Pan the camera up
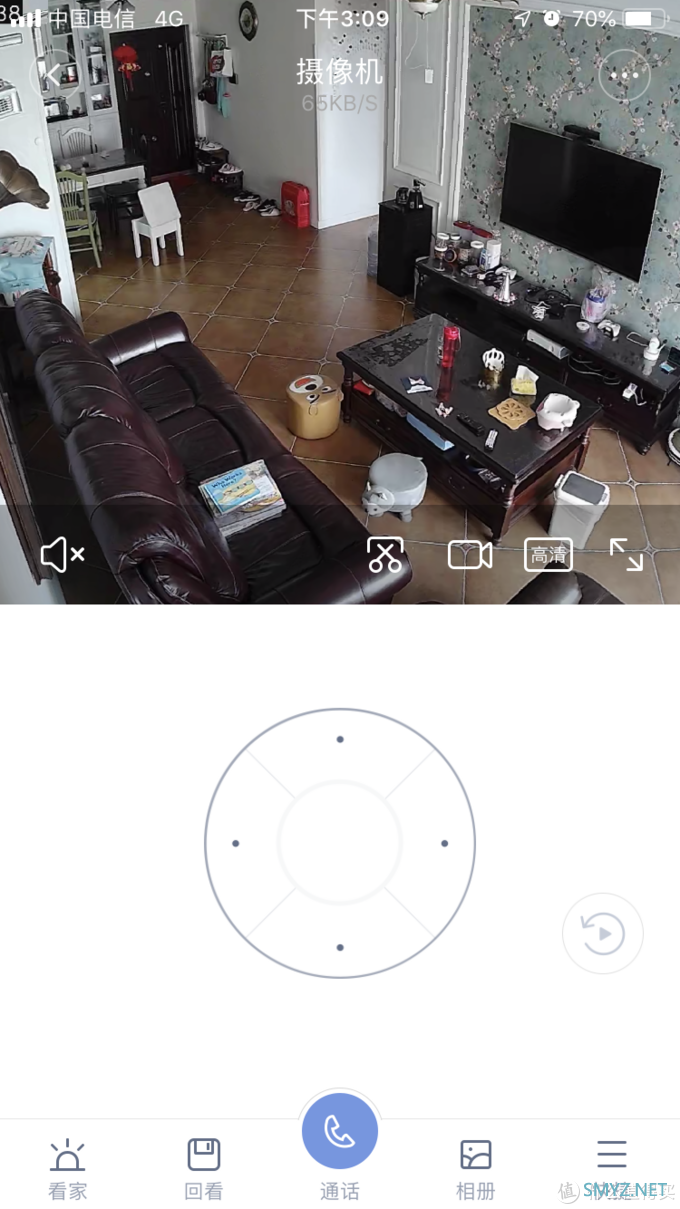Screen dimensions: 680x1209 coord(340,739)
